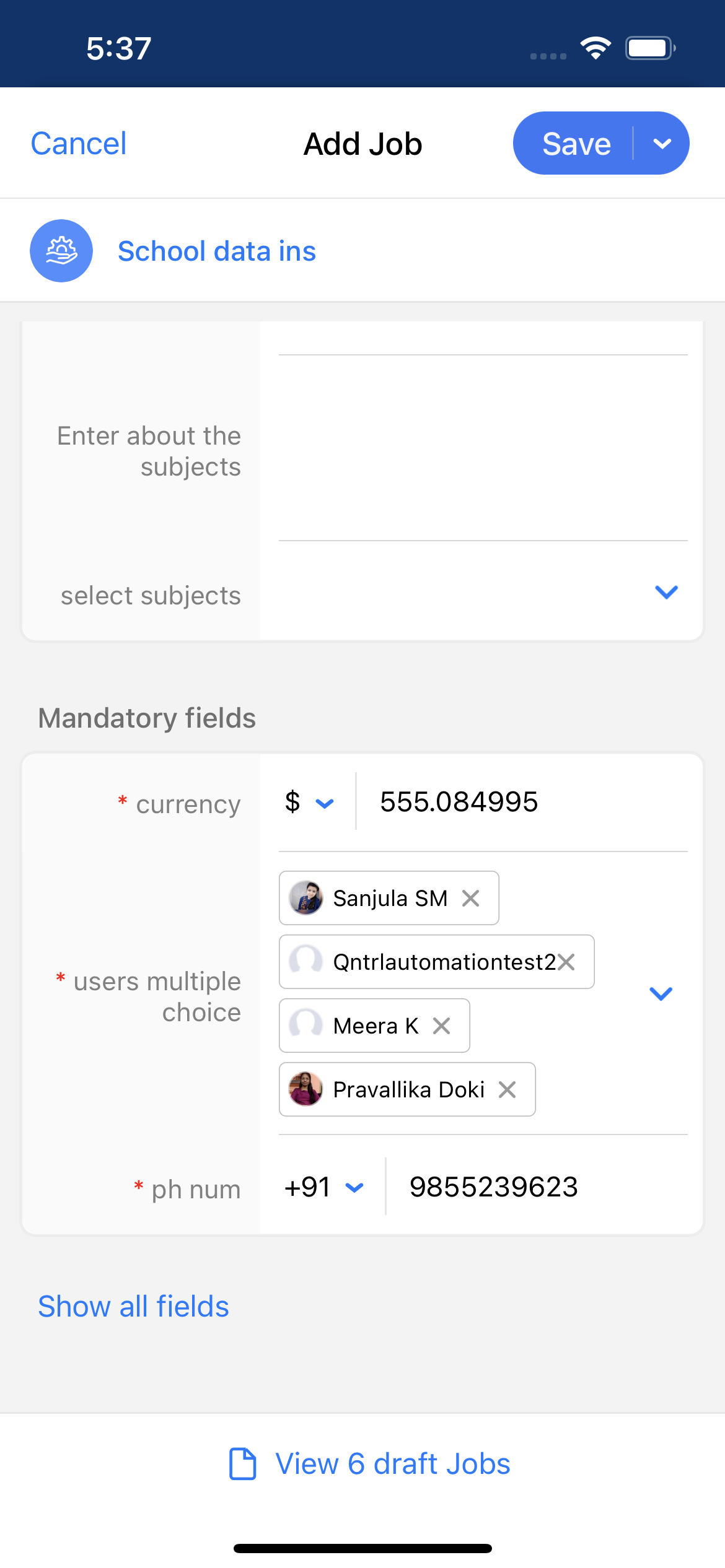The image size is (725, 1568).
Task: Remove Meera K from users
Action: (442, 1026)
